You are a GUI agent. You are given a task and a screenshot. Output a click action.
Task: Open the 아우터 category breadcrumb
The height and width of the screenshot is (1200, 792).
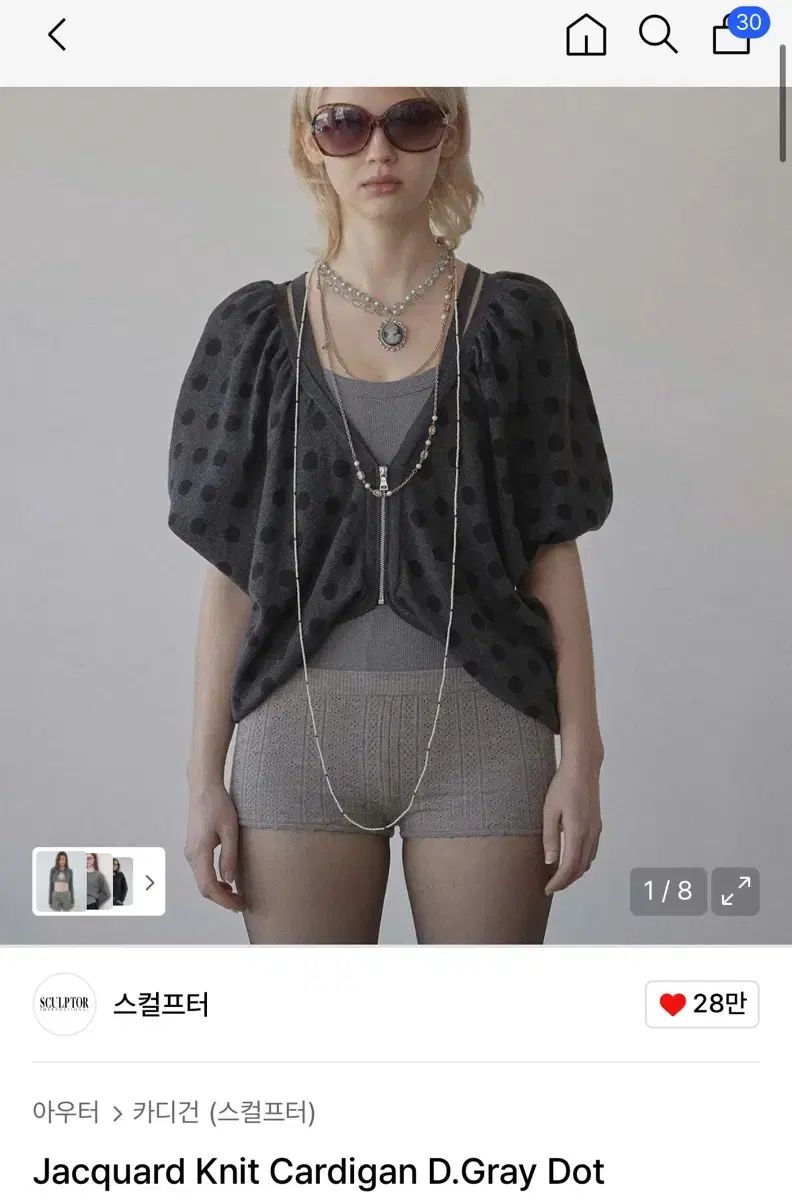tap(66, 1112)
